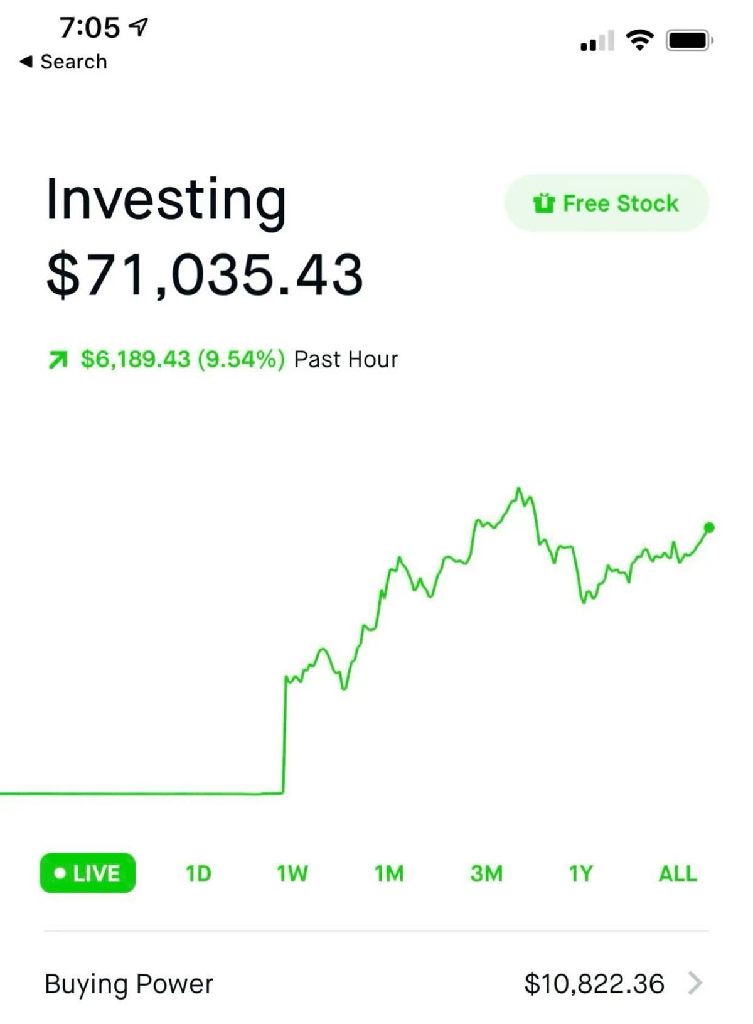753x1024 pixels.
Task: Display the ALL time chart
Action: coord(677,873)
